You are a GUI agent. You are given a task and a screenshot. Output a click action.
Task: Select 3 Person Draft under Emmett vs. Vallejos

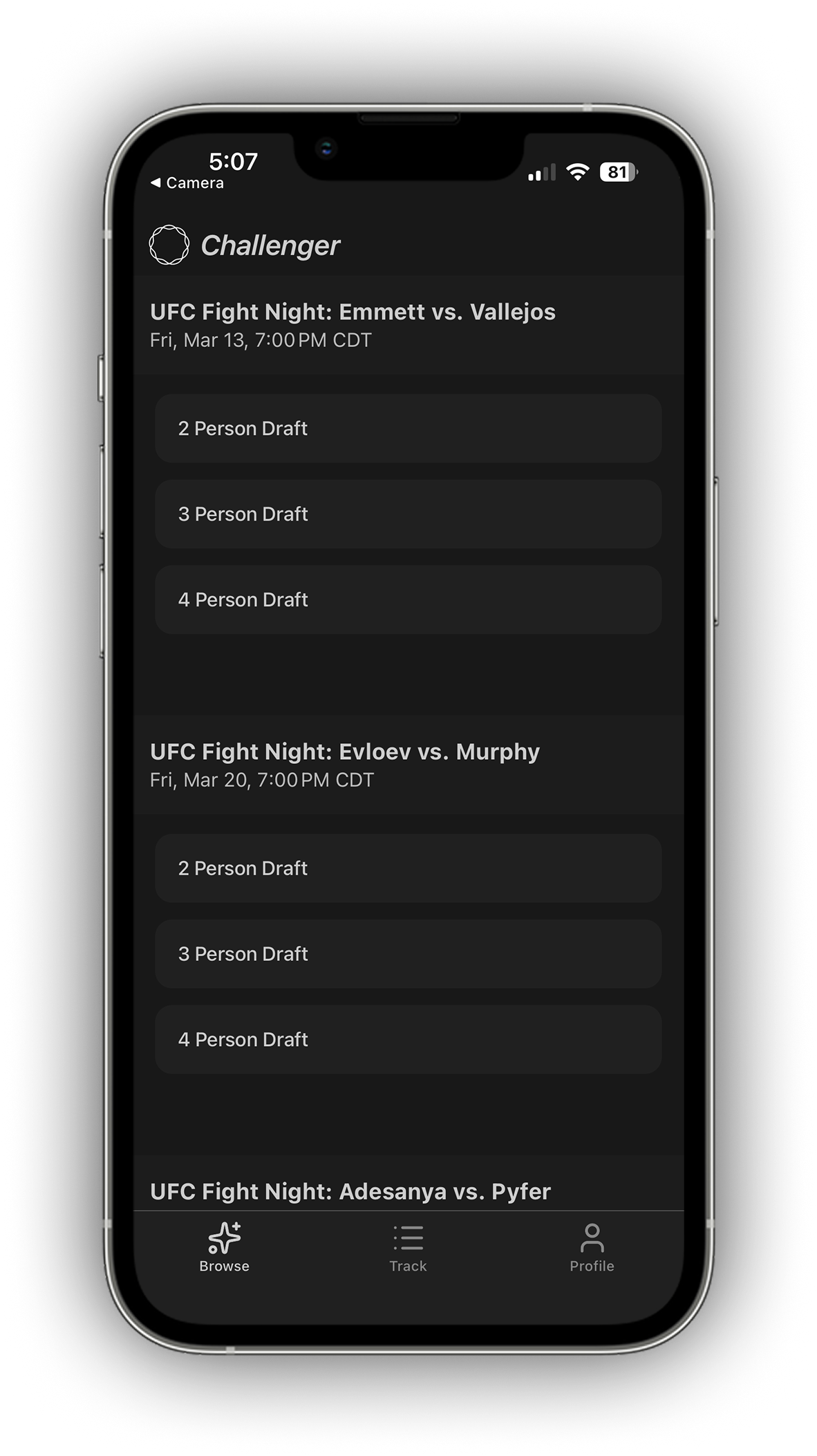tap(408, 514)
